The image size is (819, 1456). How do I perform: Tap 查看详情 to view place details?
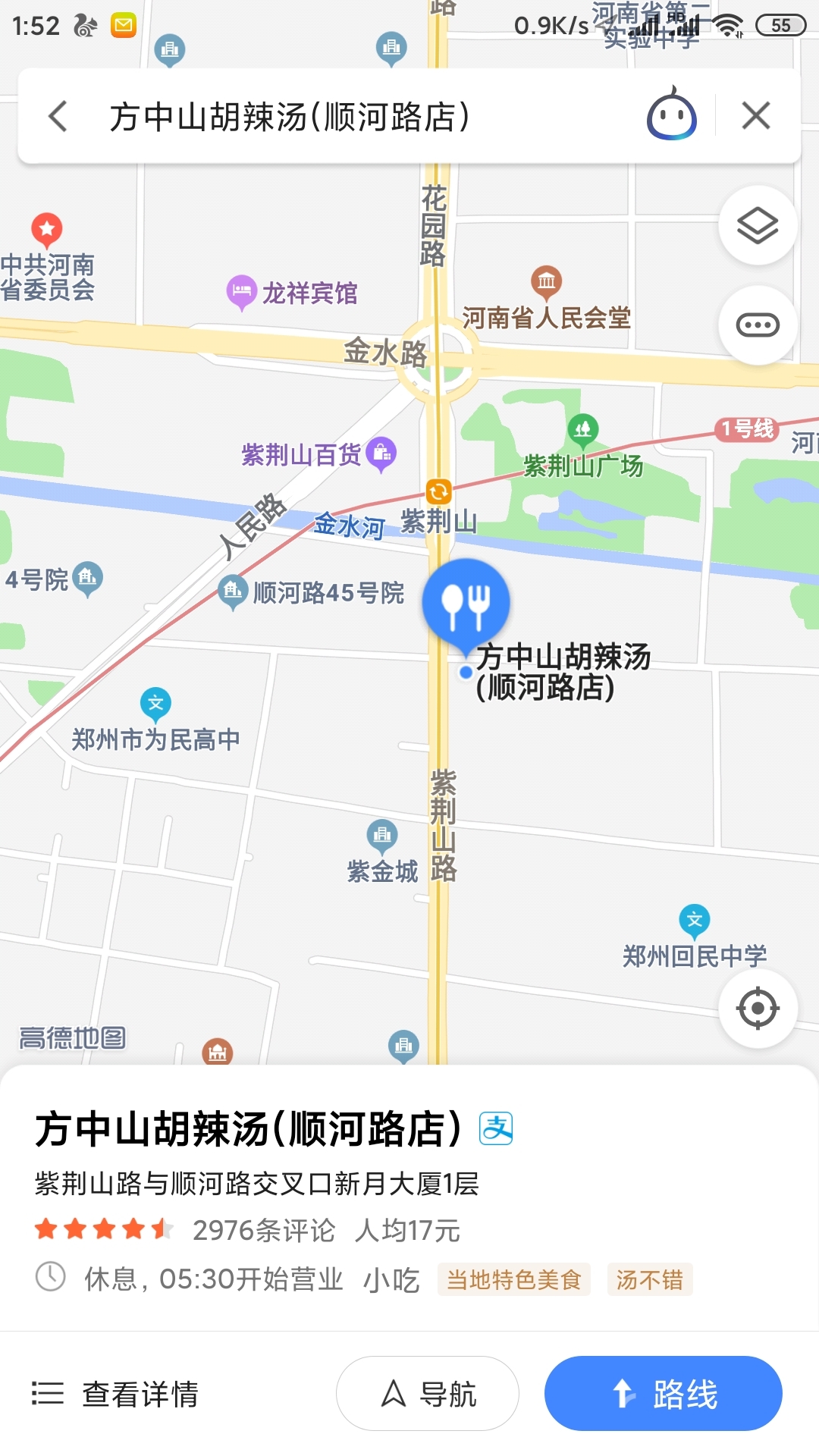(115, 1394)
